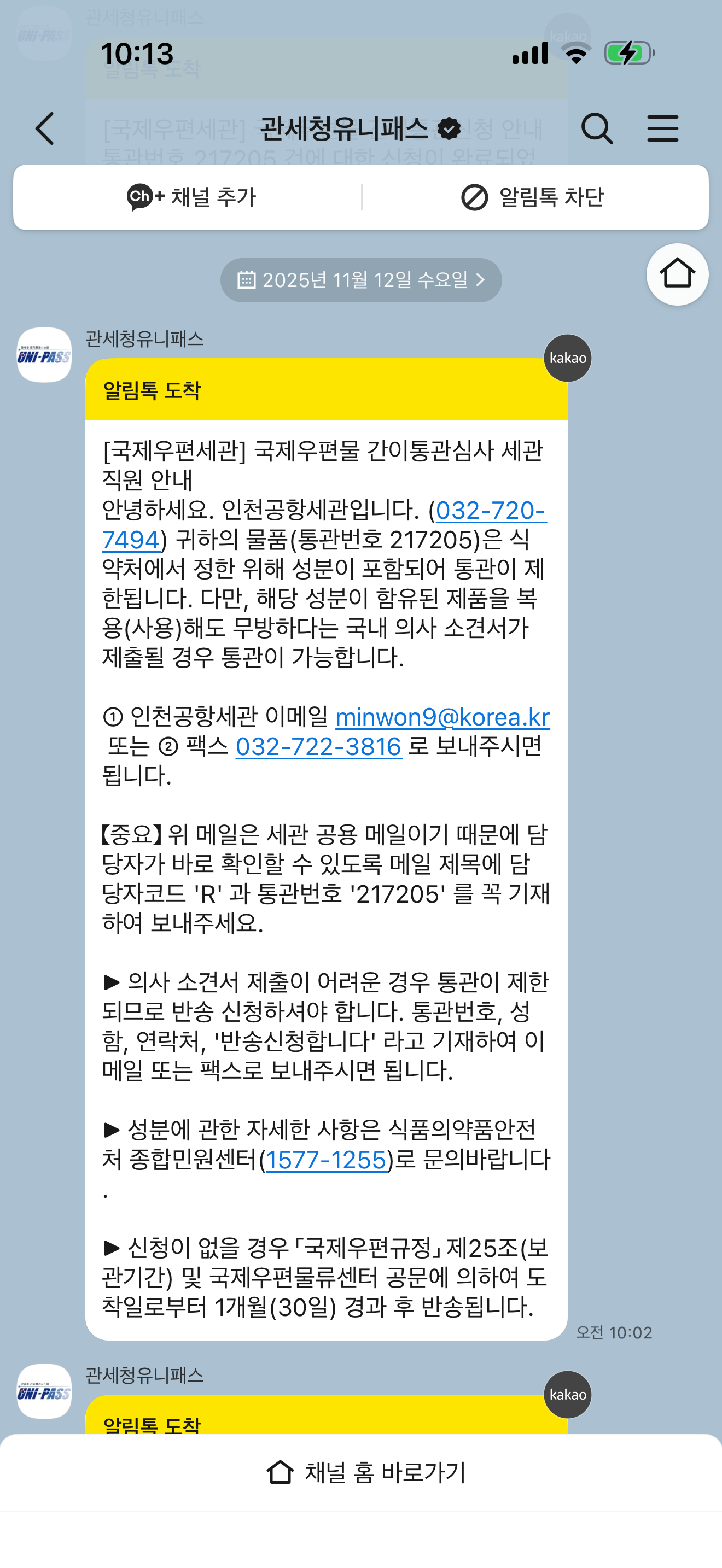This screenshot has height=1568, width=722.
Task: Block alerts with 알림톡 차단
Action: 533,197
